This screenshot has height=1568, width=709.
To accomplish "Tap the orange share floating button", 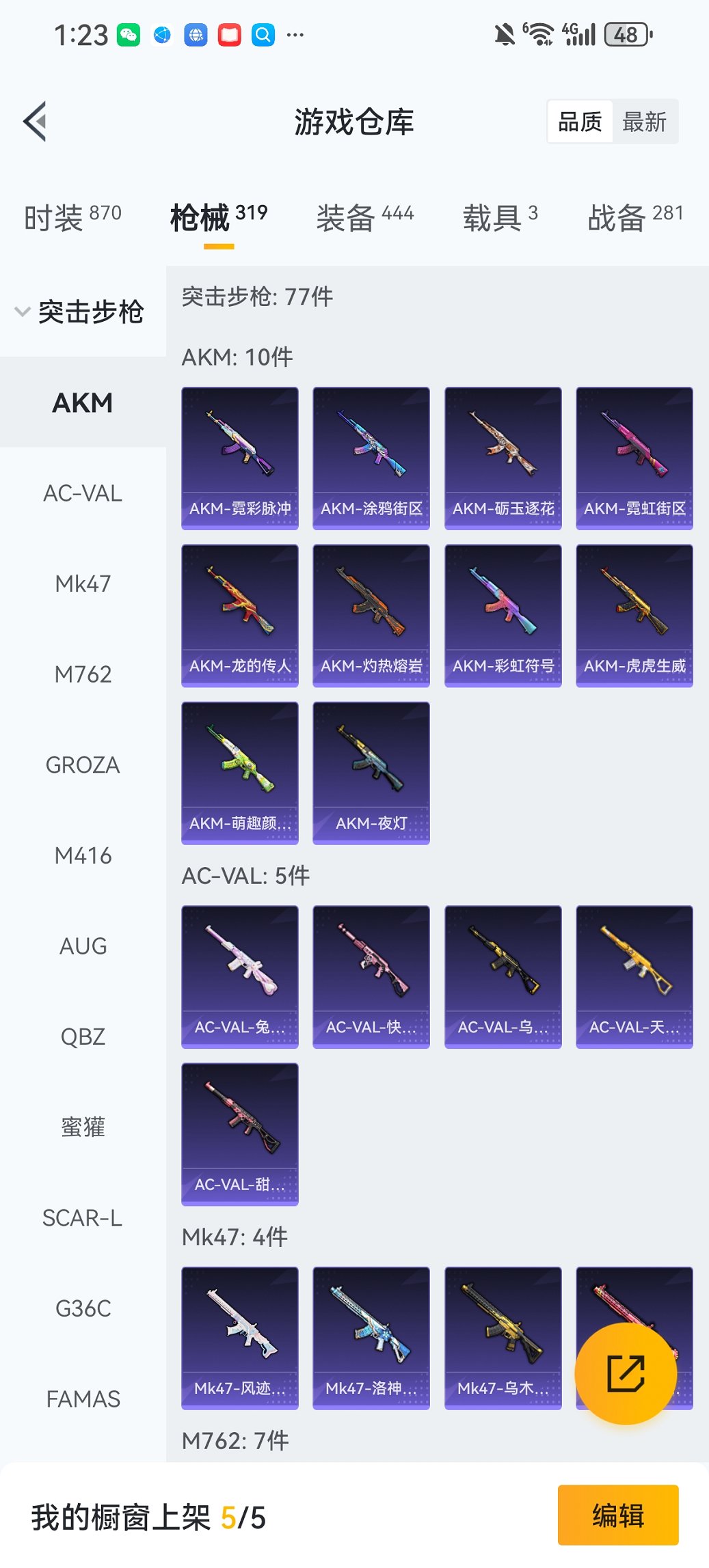I will 626,1373.
